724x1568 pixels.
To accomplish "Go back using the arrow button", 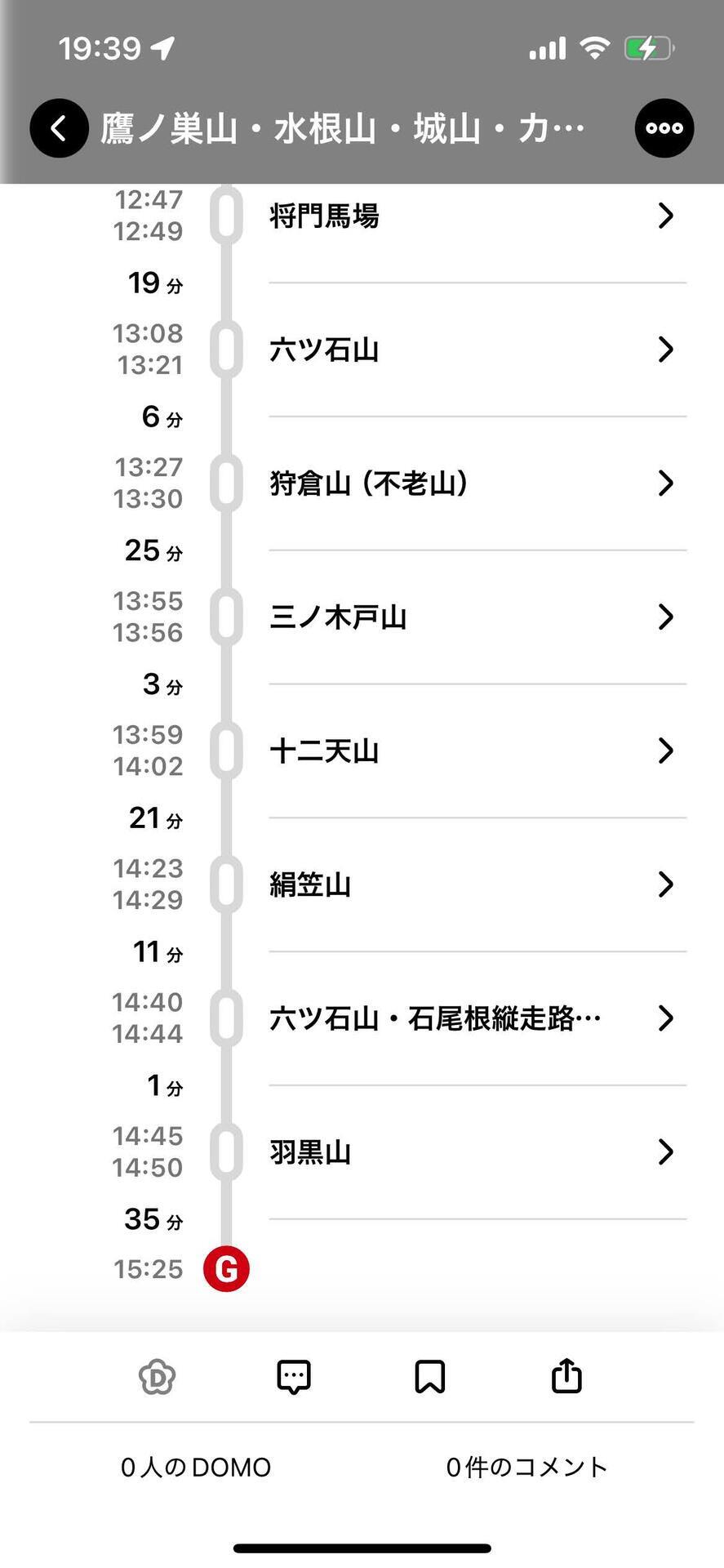I will [59, 128].
